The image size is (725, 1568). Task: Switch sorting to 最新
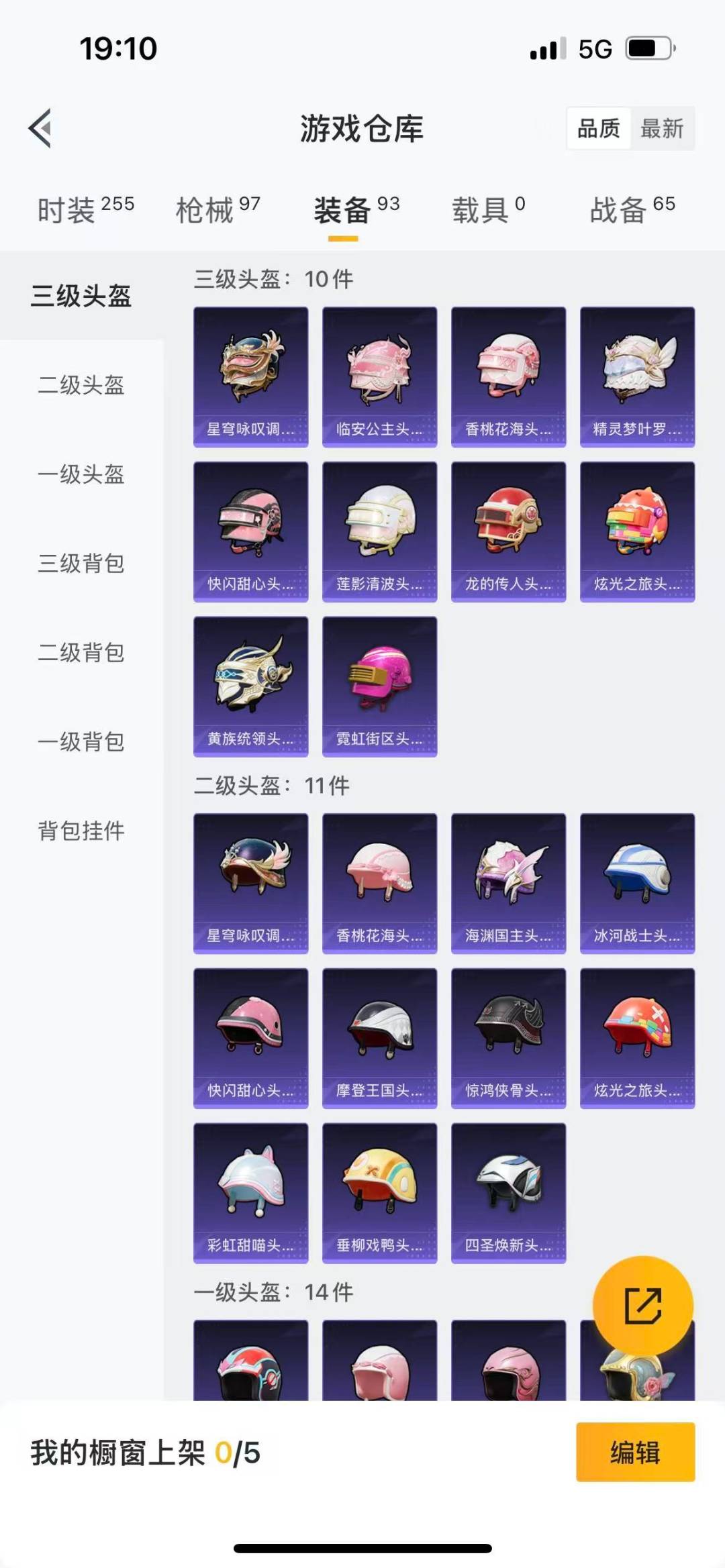click(661, 129)
